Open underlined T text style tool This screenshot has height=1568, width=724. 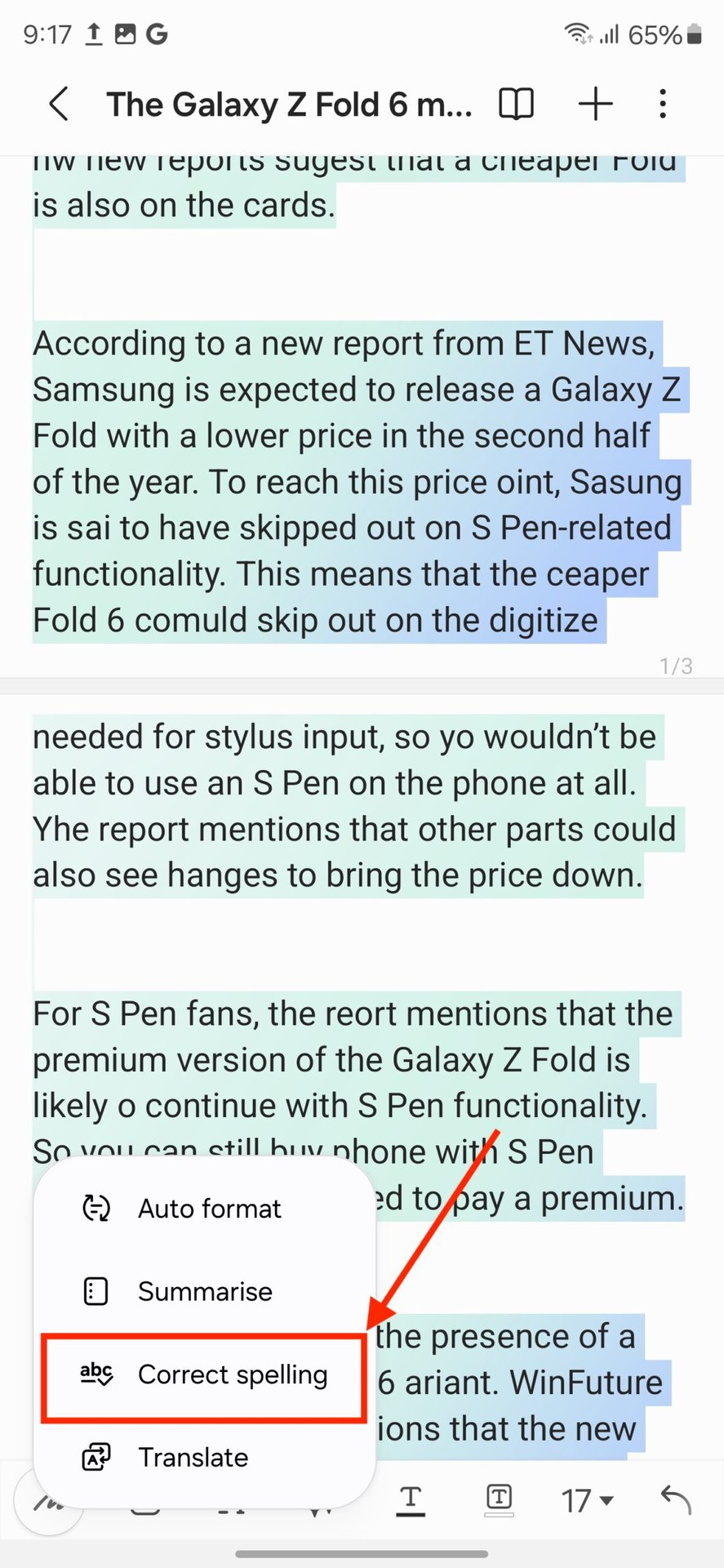click(411, 1500)
